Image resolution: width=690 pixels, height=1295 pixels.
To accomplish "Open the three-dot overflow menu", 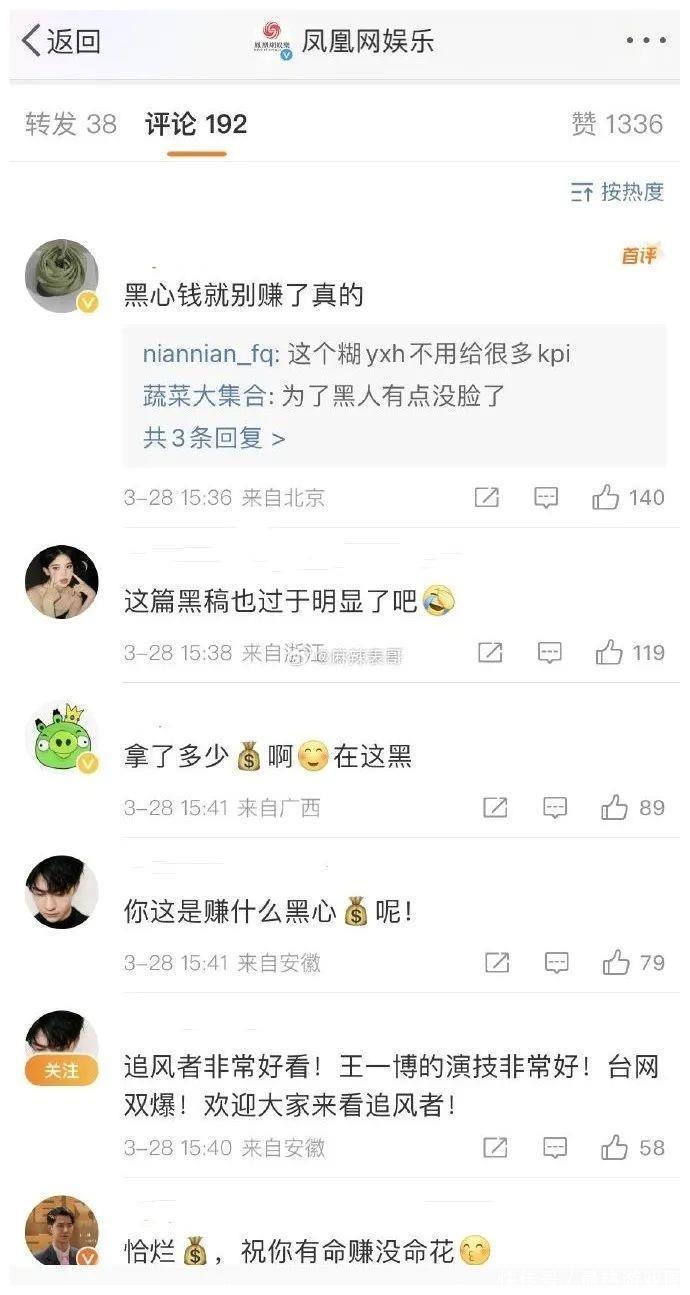I will coord(646,41).
